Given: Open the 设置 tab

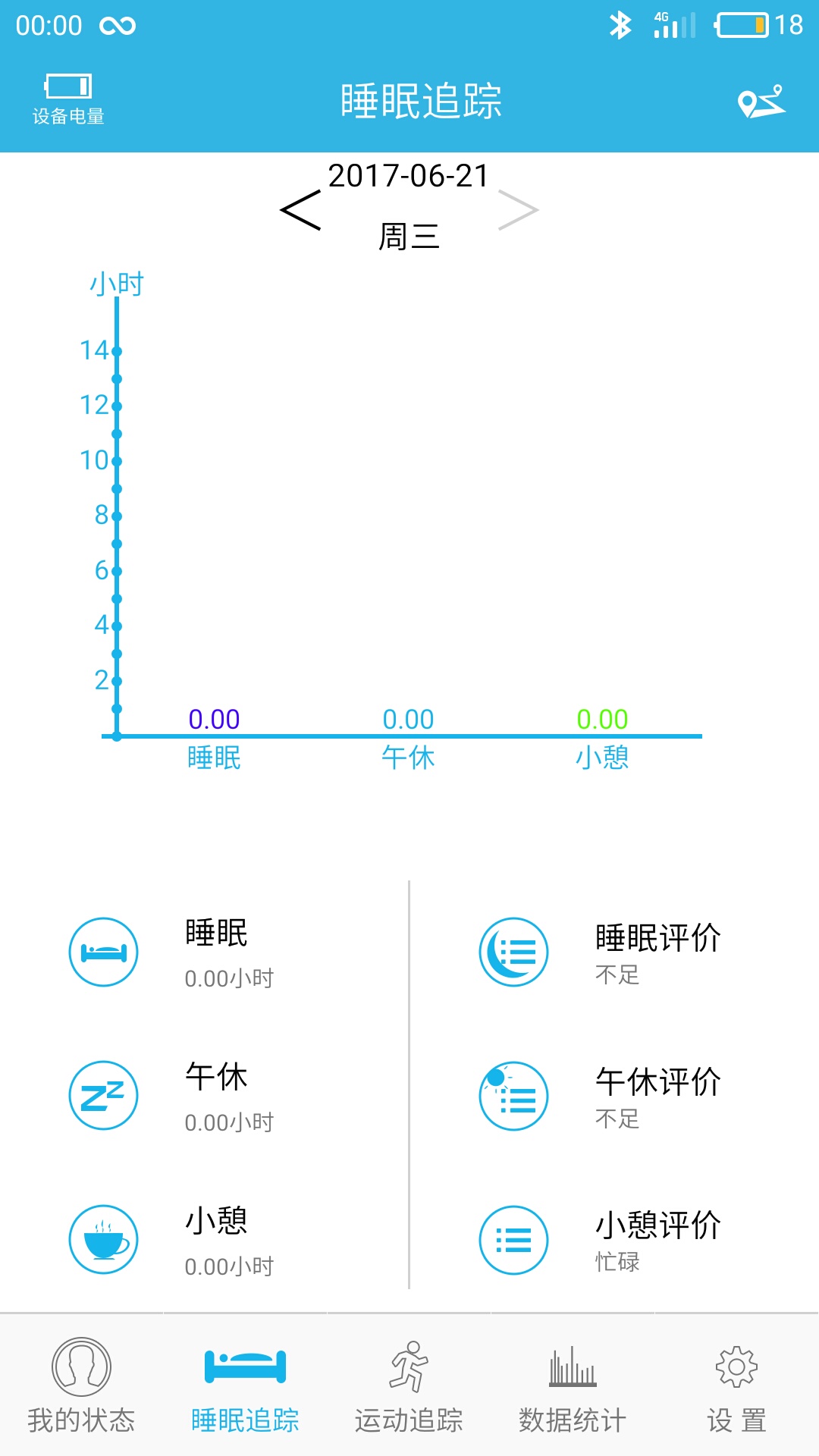Looking at the screenshot, I should click(736, 1385).
